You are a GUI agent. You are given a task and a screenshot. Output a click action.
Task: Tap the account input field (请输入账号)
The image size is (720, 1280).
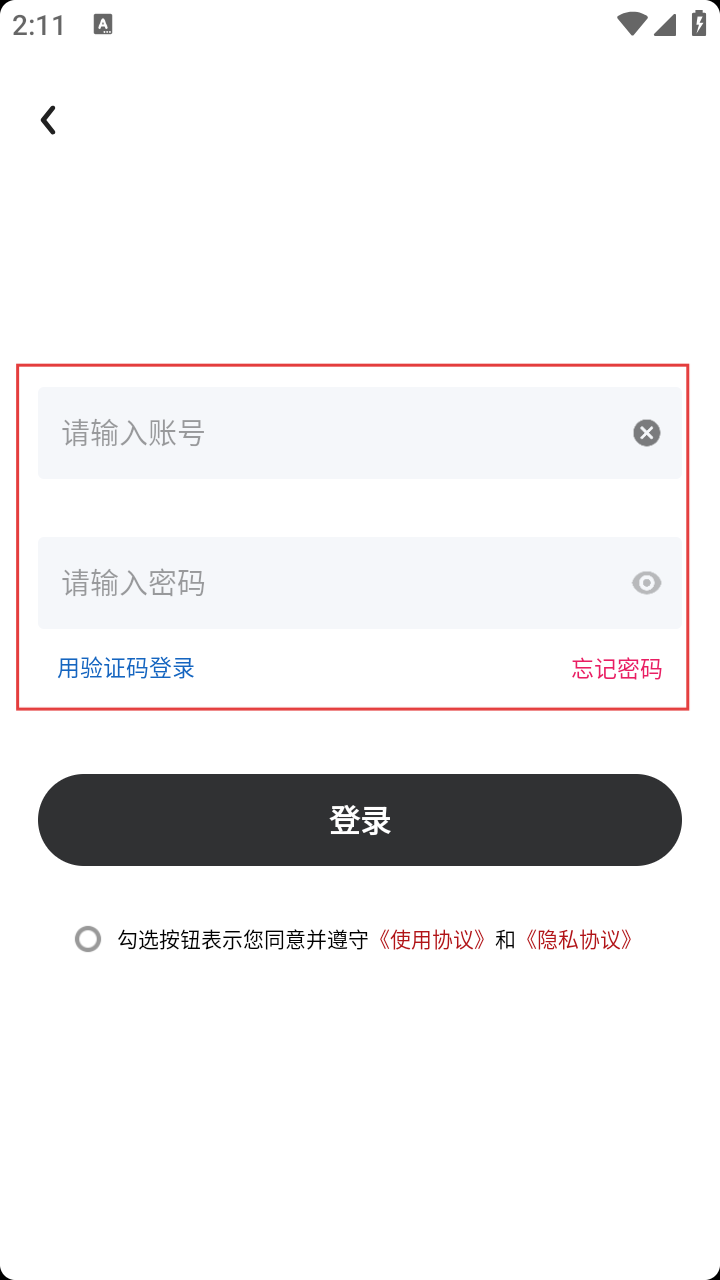point(330,433)
